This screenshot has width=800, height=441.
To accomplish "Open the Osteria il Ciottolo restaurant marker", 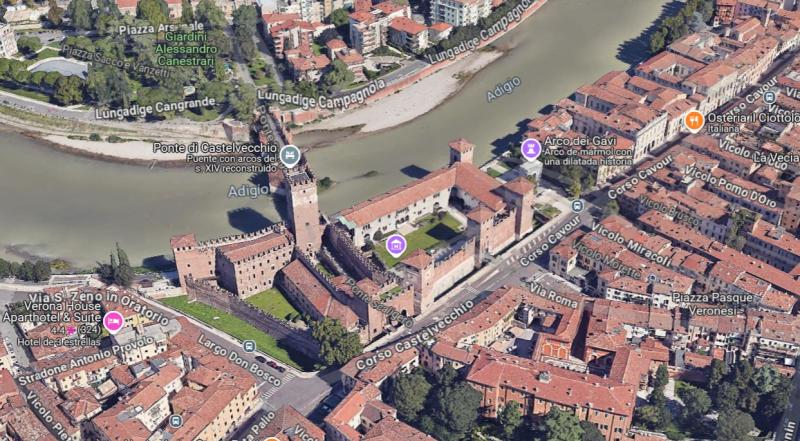I will coord(694,120).
